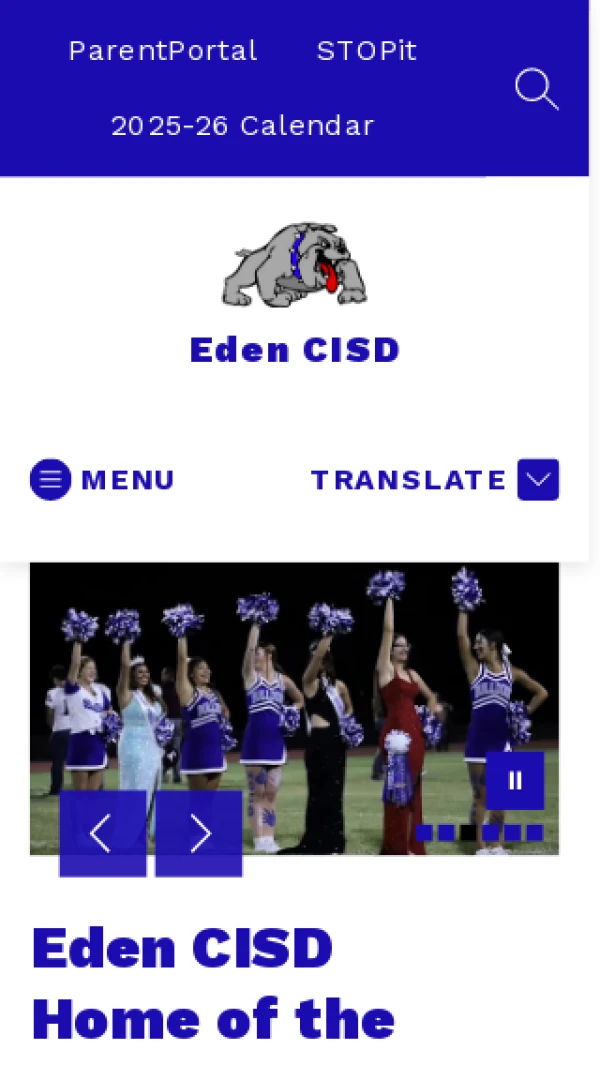
Task: Open the site search
Action: tap(536, 89)
